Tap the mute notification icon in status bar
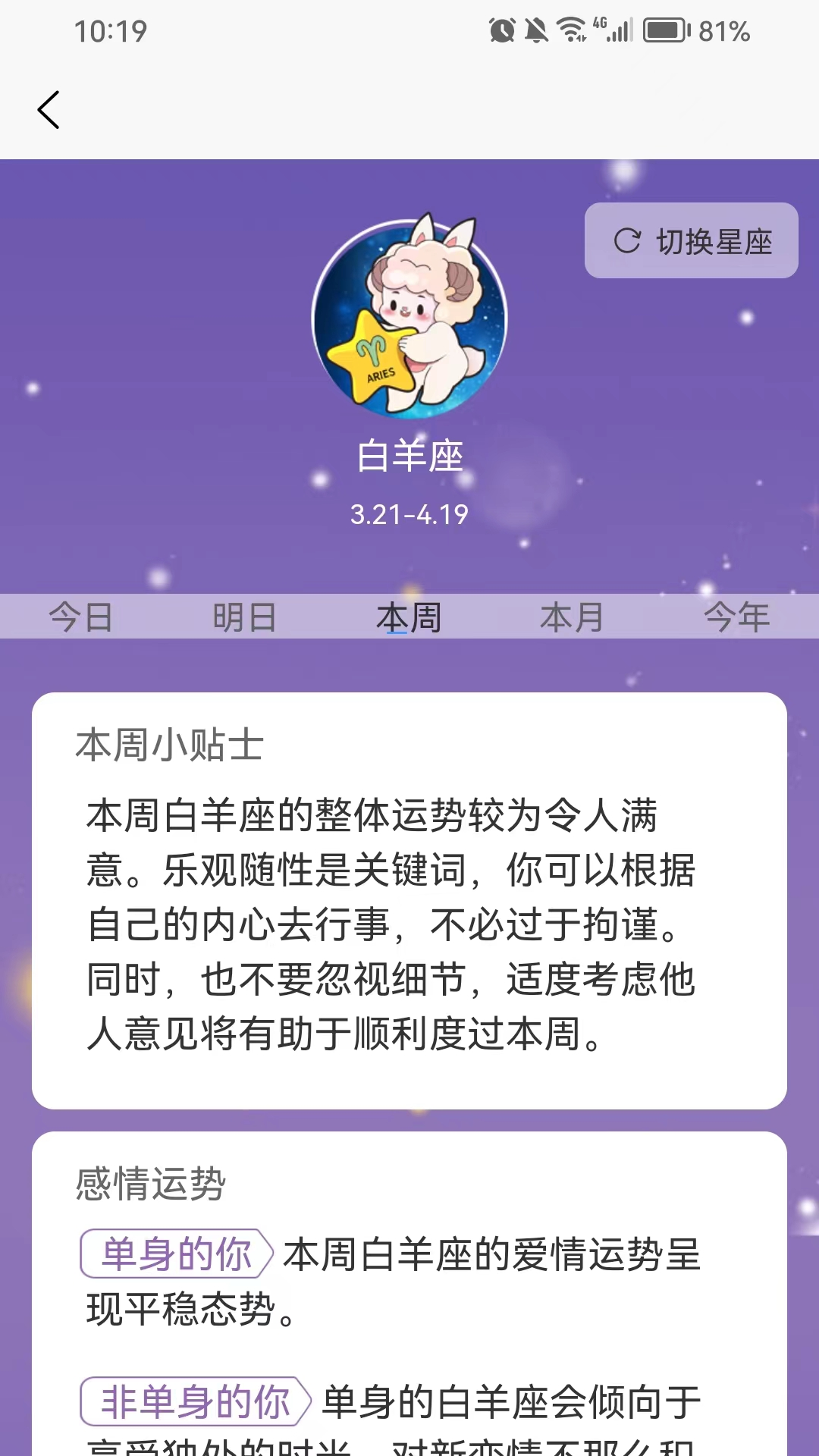The height and width of the screenshot is (1456, 819). (535, 29)
